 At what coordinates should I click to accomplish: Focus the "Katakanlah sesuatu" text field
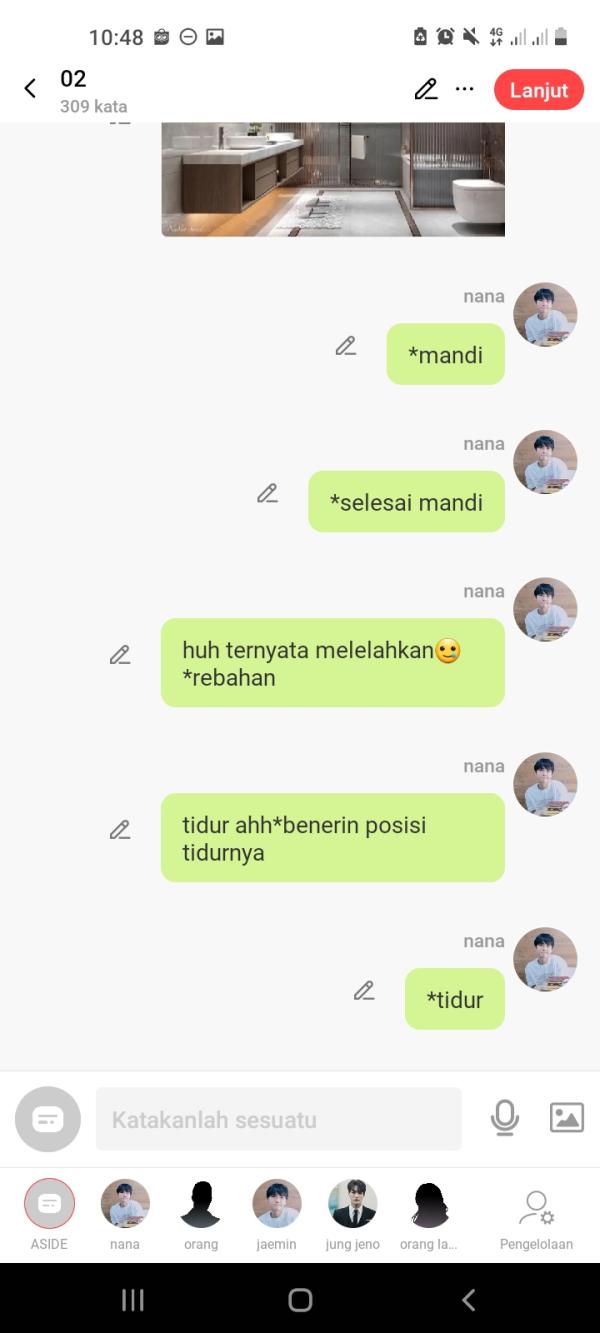click(x=278, y=1119)
